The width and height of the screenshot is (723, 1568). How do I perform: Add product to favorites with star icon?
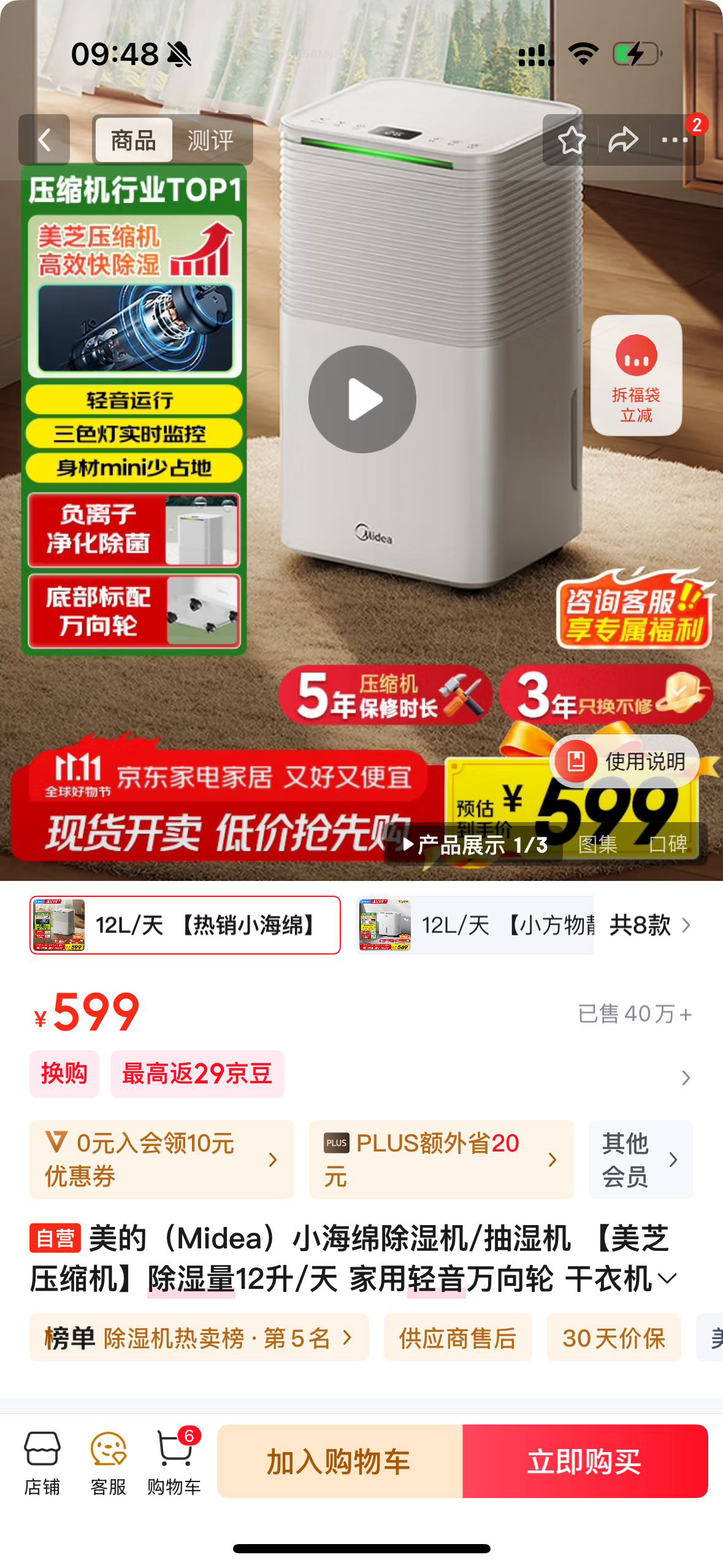tap(572, 140)
